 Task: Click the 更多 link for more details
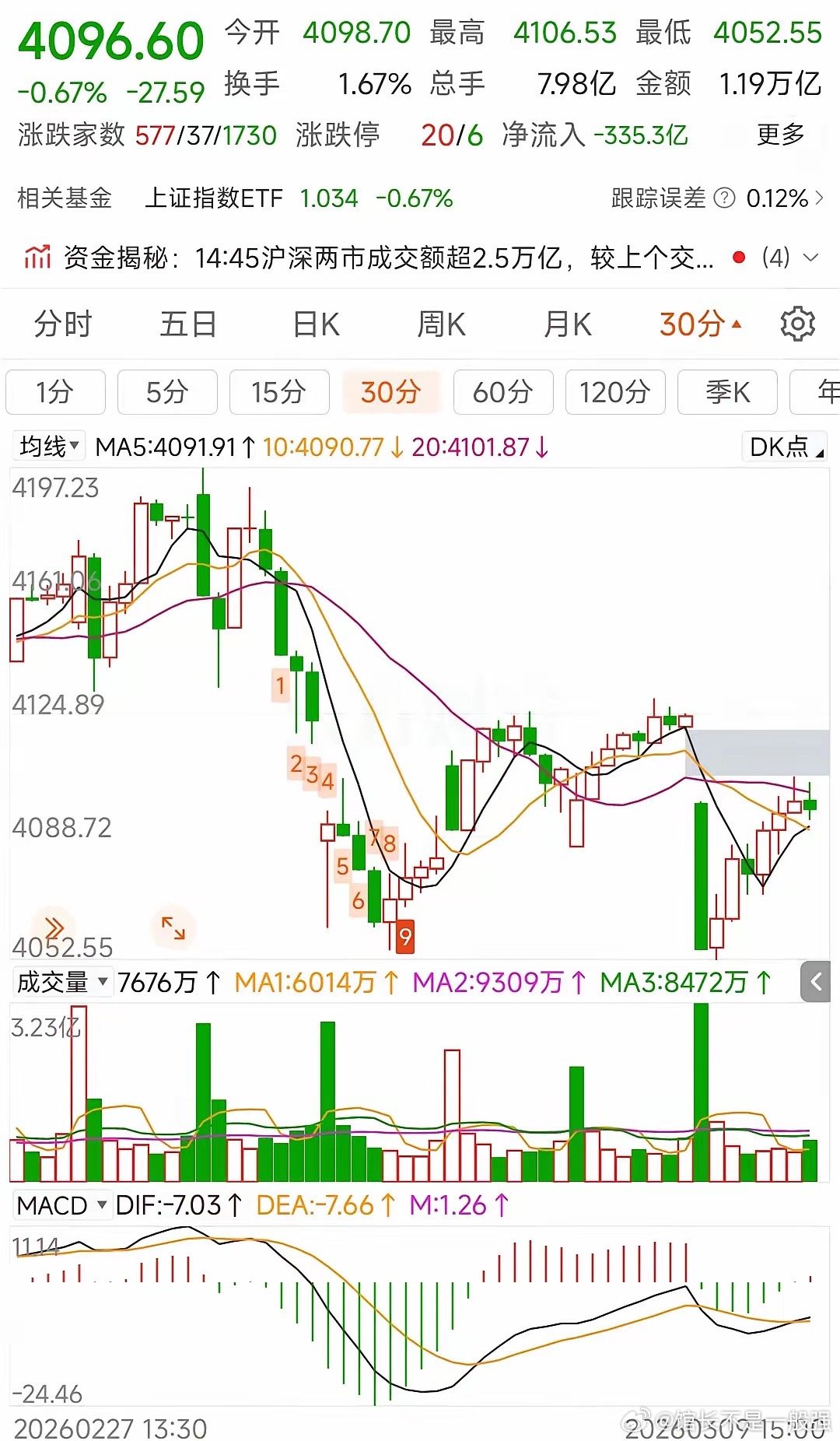(x=778, y=134)
